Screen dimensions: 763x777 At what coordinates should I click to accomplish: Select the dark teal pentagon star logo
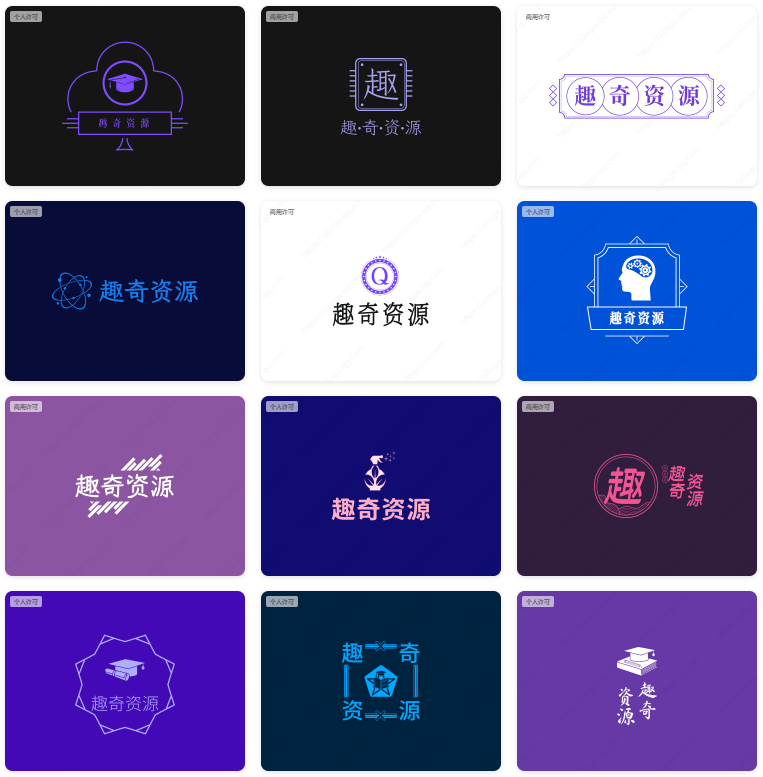(381, 681)
